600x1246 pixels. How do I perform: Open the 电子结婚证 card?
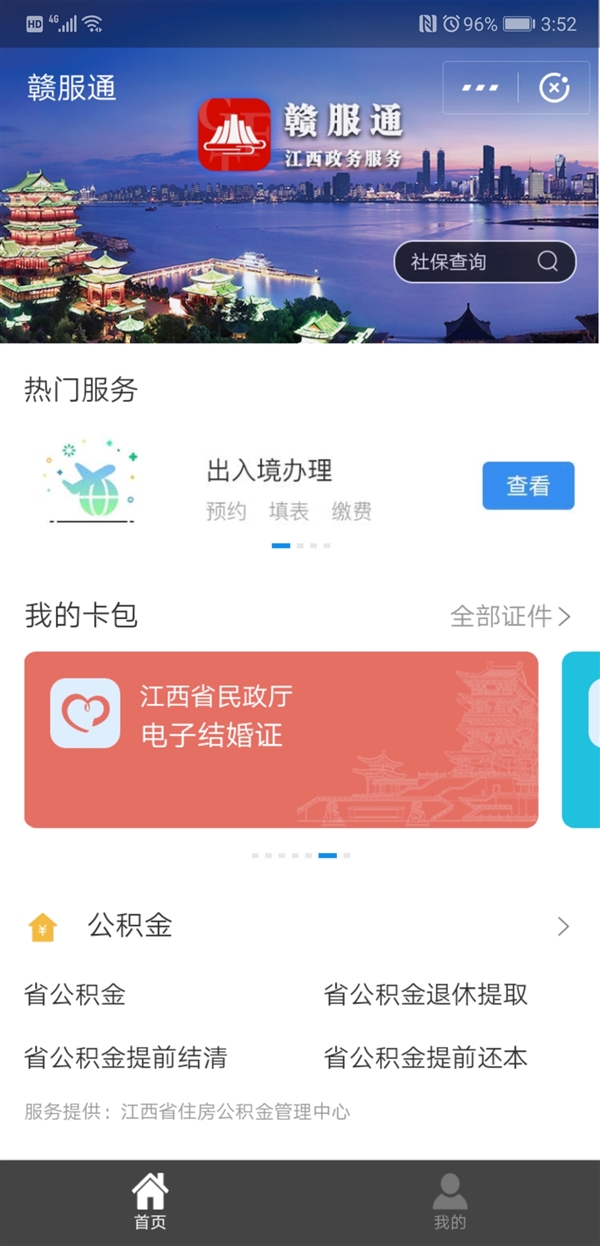[281, 739]
